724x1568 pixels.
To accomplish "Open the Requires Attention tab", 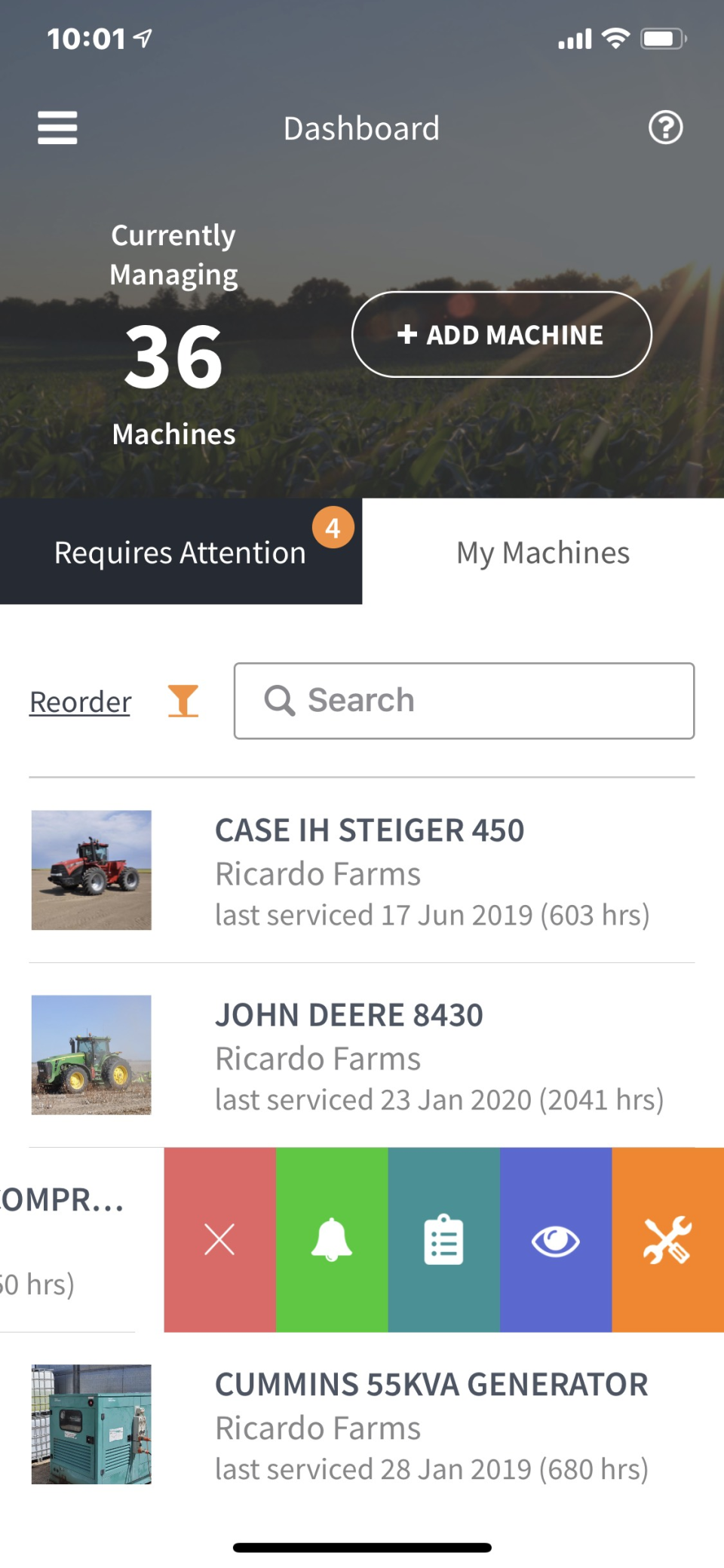I will tap(179, 552).
